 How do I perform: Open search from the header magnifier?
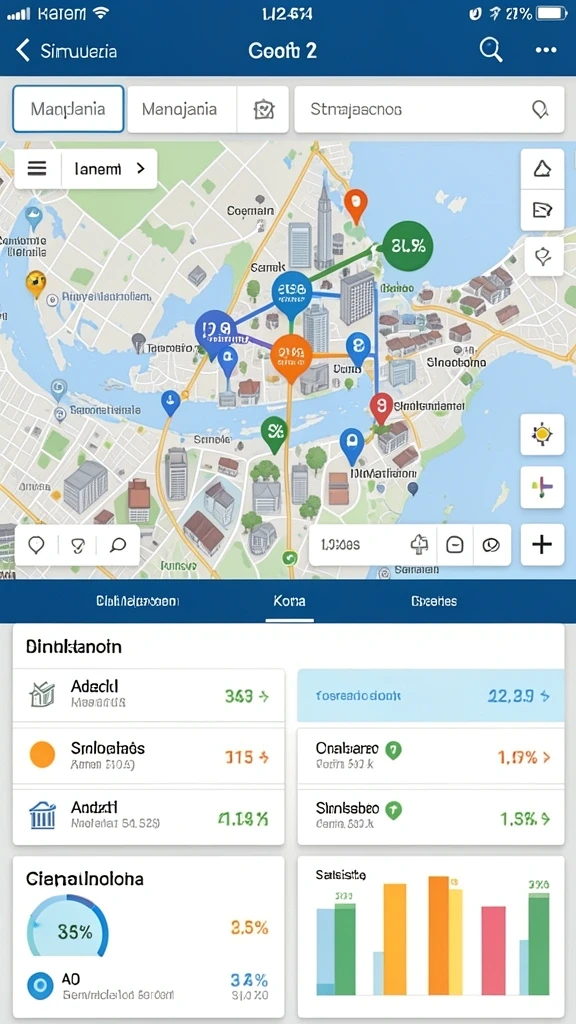click(490, 50)
